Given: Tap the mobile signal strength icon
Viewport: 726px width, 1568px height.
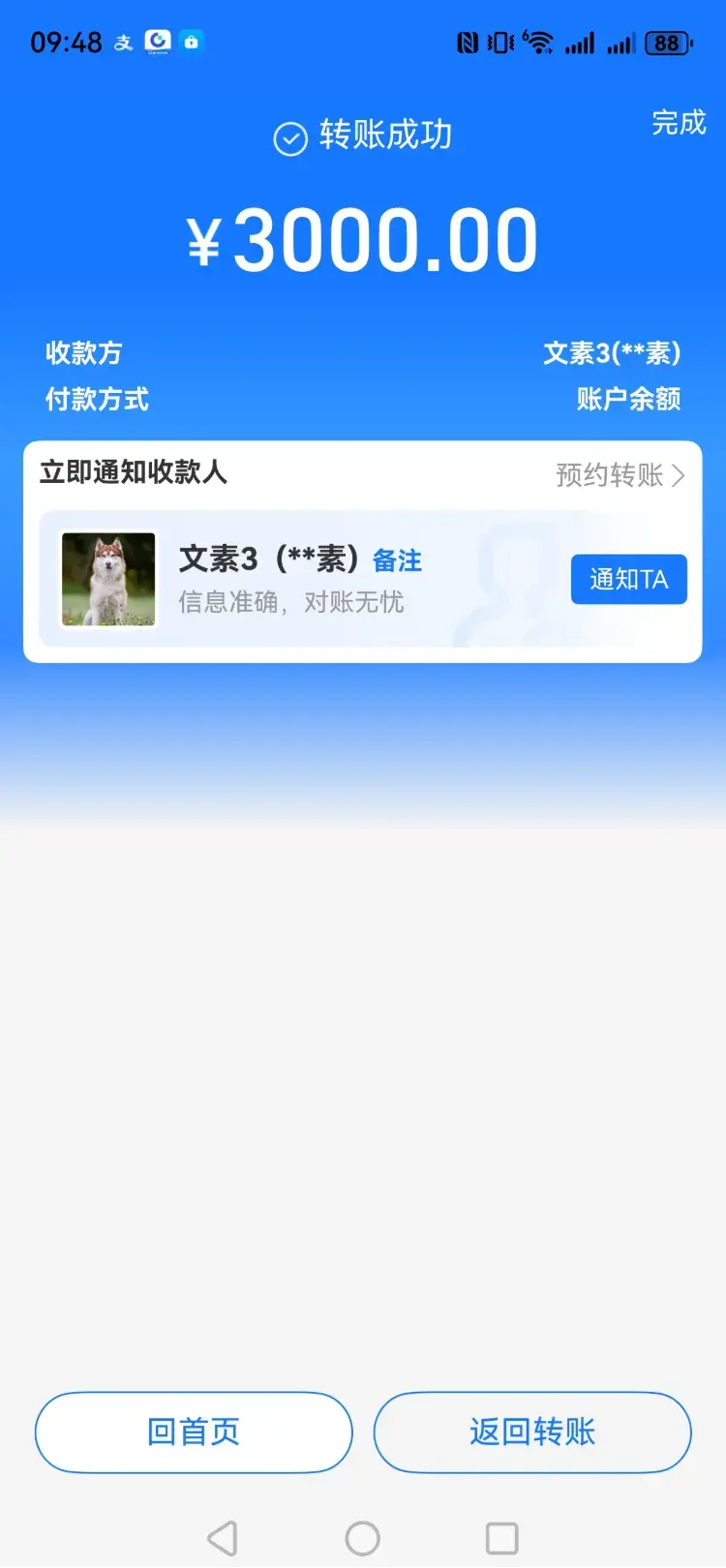Looking at the screenshot, I should [x=581, y=43].
